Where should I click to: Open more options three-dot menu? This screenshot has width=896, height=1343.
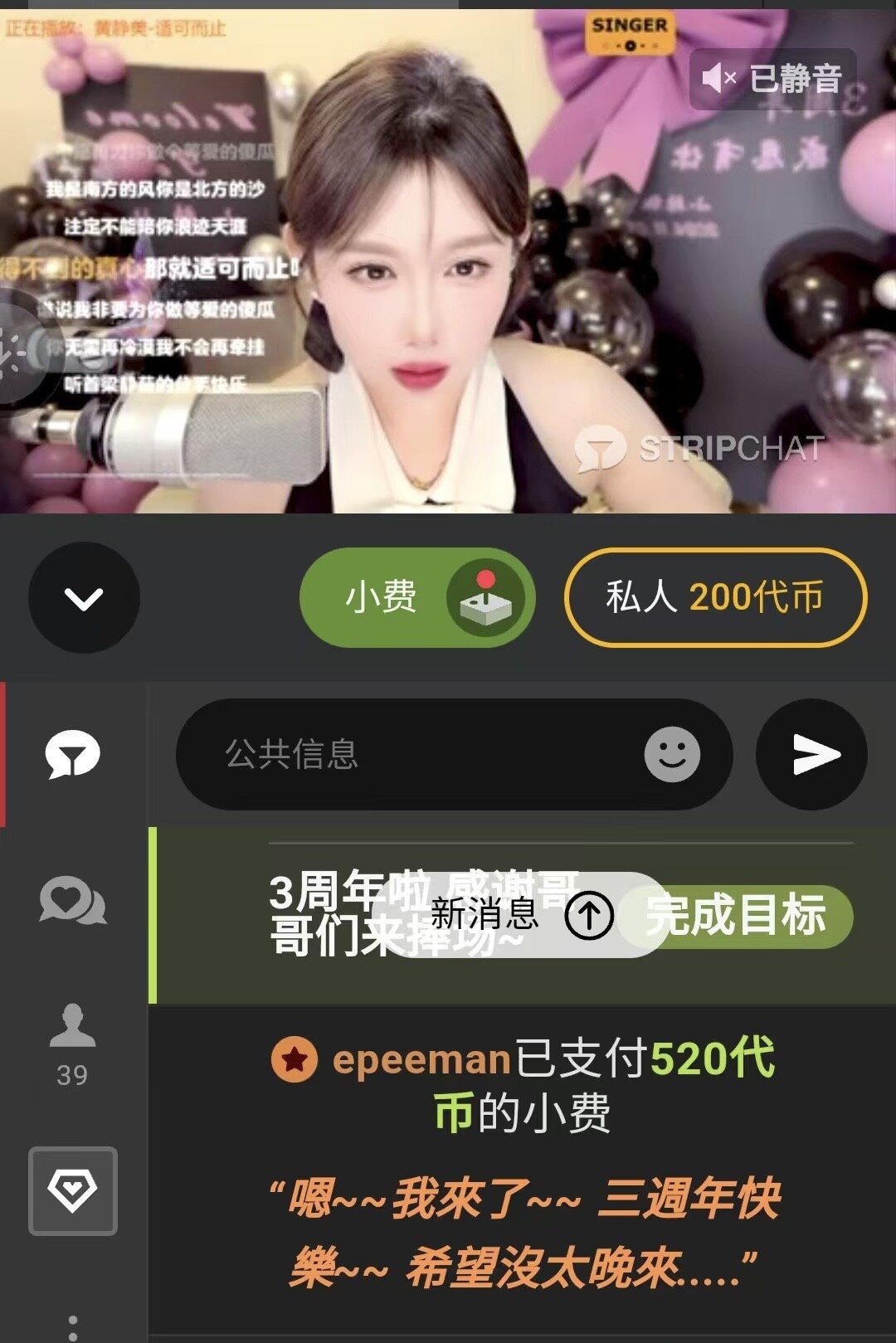tap(73, 1327)
